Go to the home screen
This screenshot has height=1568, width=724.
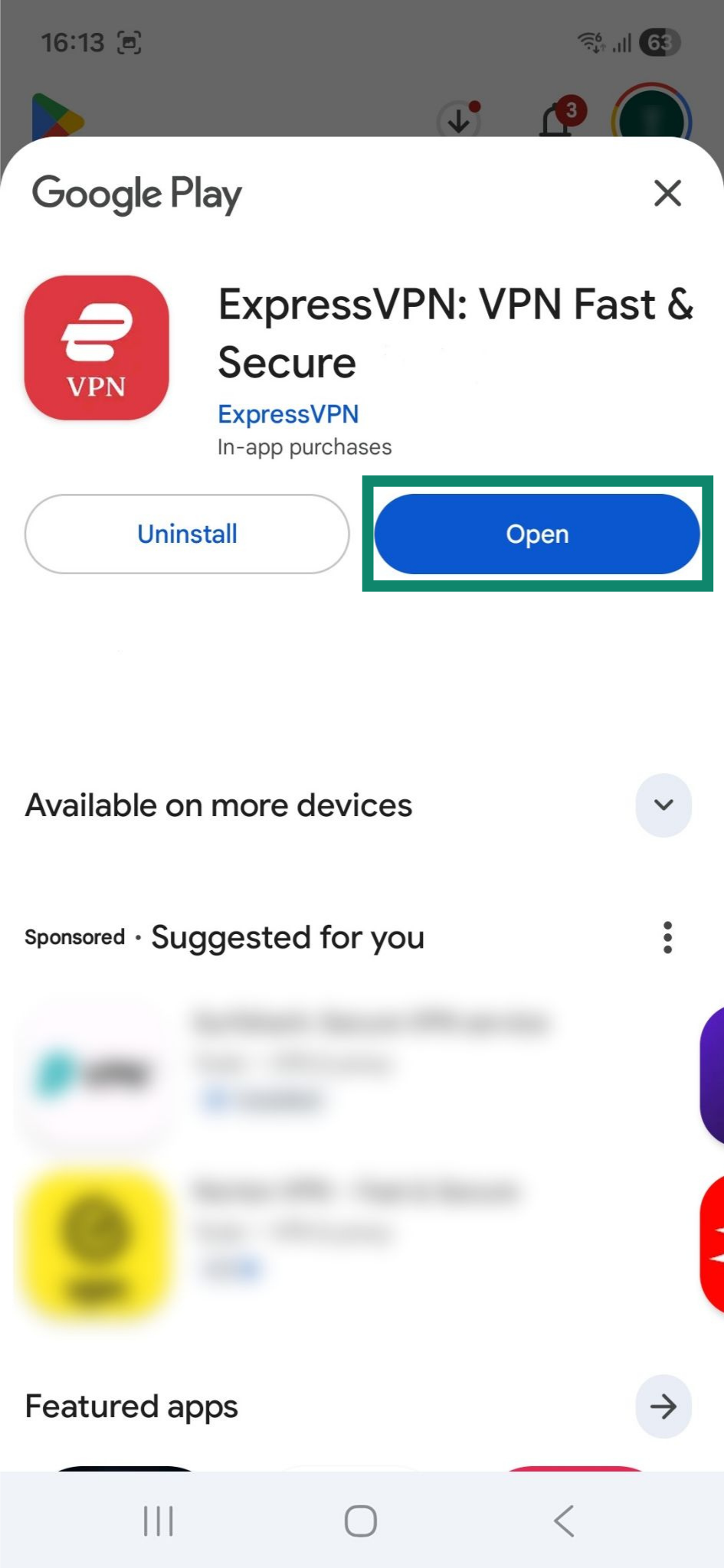(x=361, y=1521)
